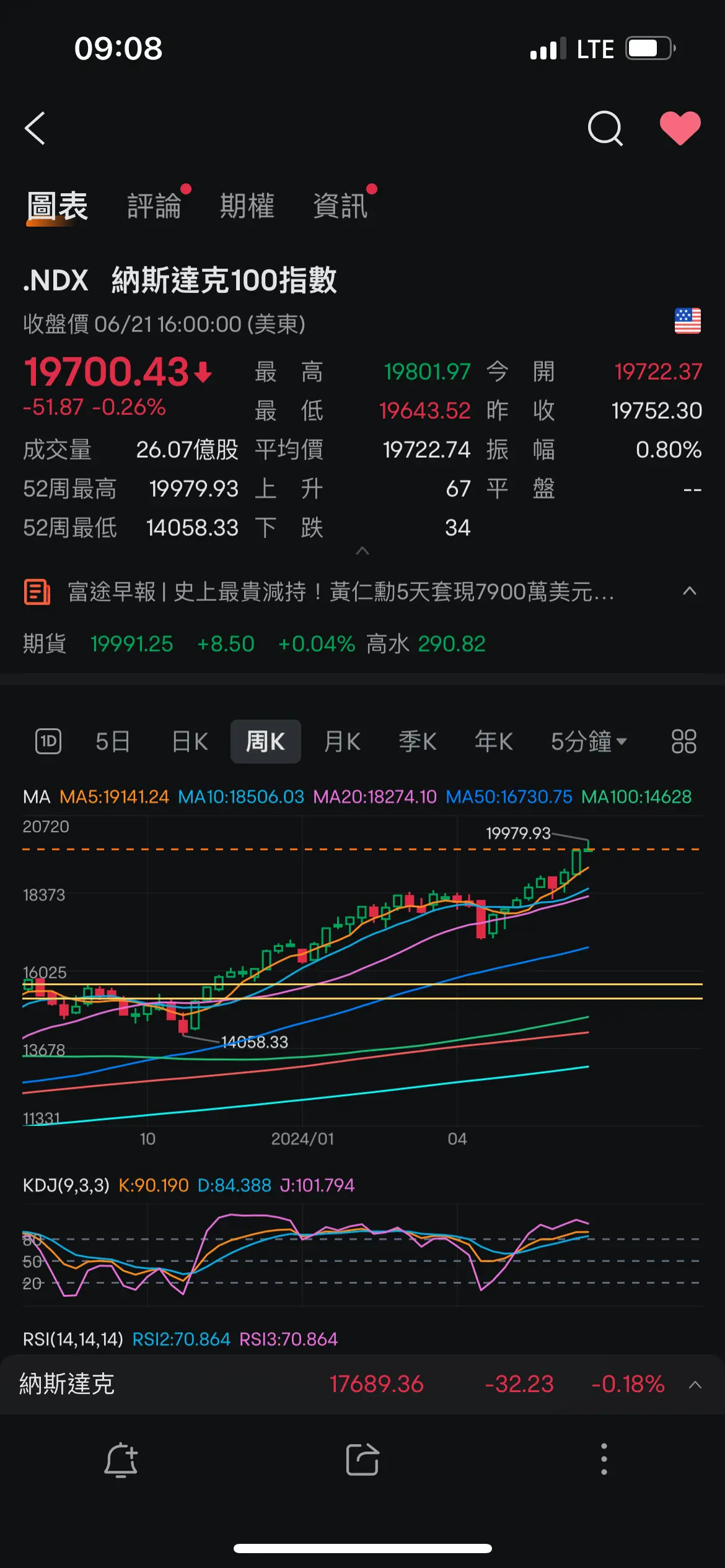Remove .NDX from favorites via heart icon
Viewport: 725px width, 1568px height.
(680, 128)
